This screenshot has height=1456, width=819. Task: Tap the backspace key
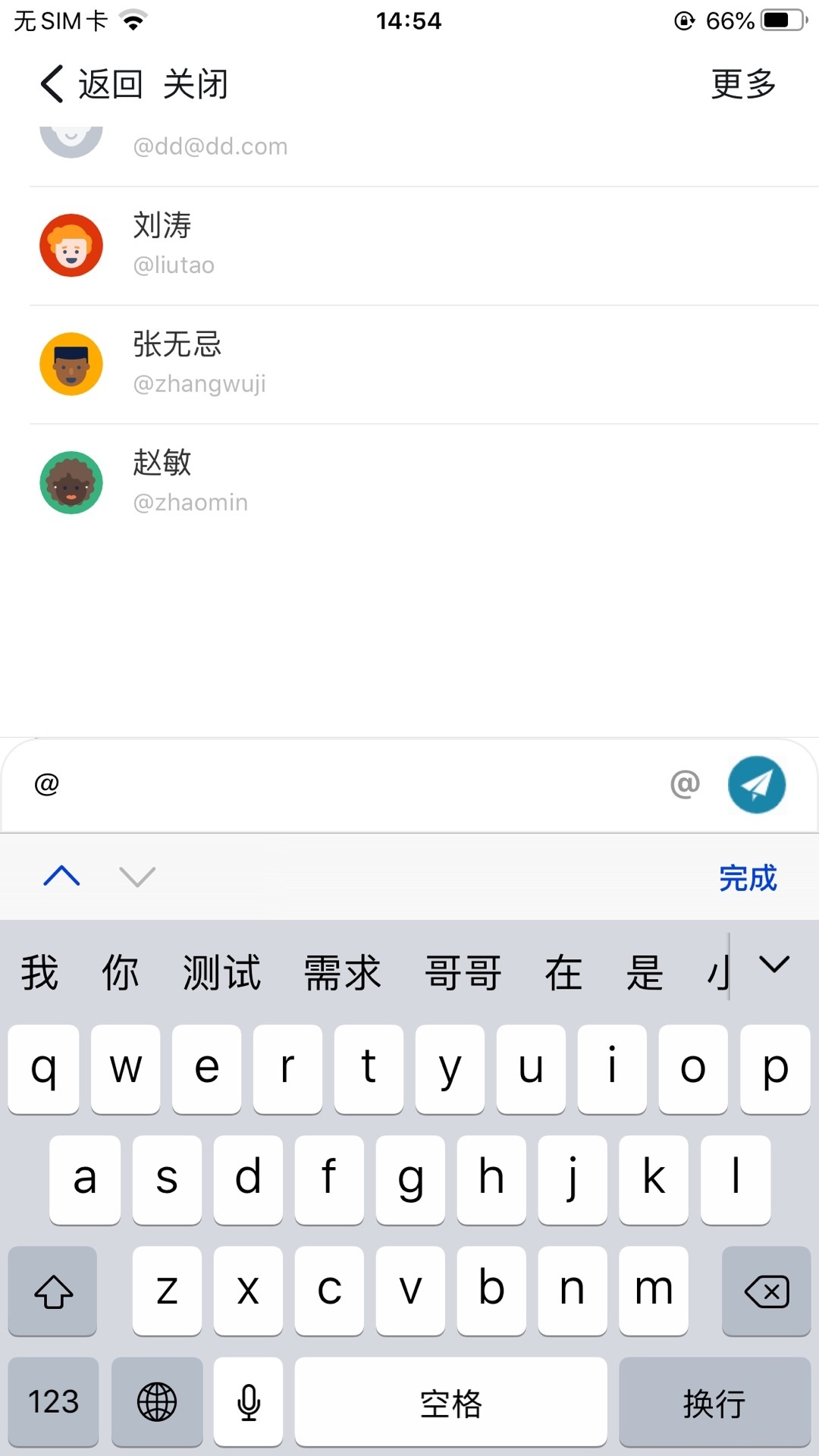pyautogui.click(x=766, y=1291)
